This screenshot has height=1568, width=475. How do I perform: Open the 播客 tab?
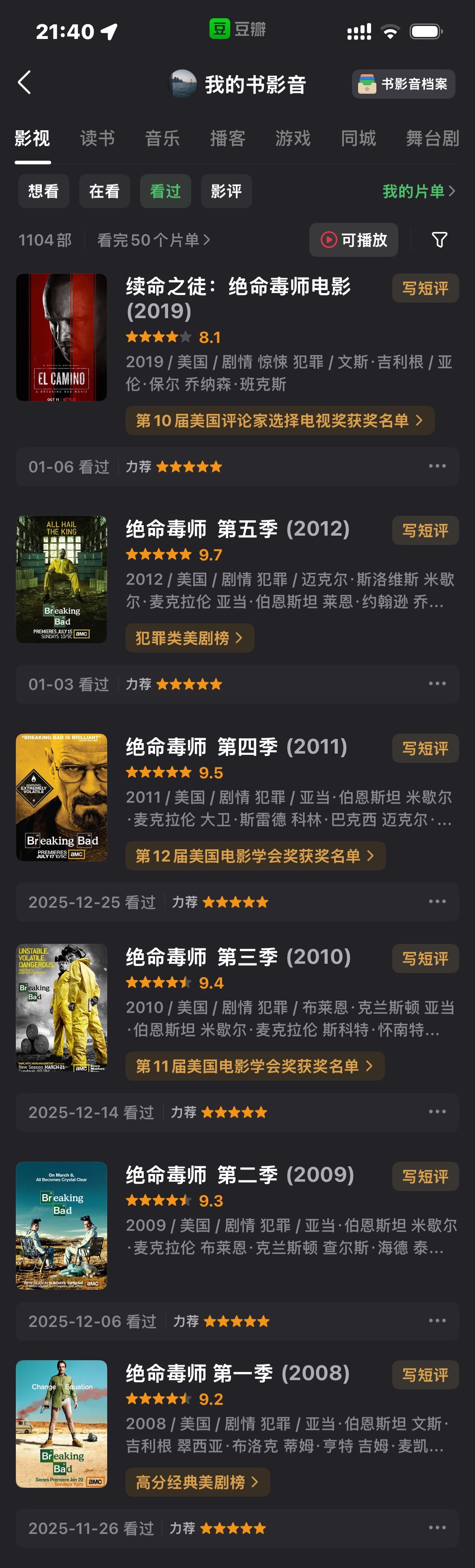(x=227, y=139)
